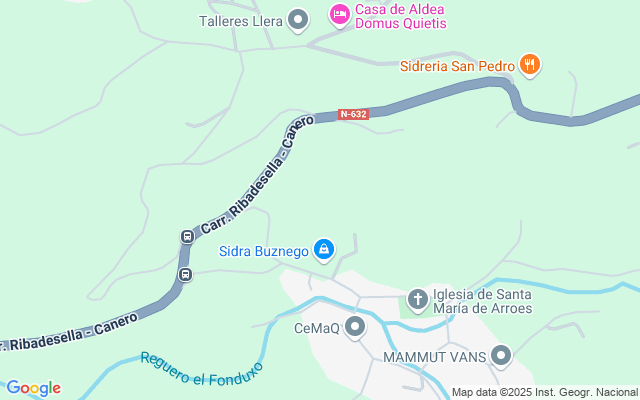Tap the MAMMUT VANS place pin
This screenshot has height=400, width=640.
click(x=501, y=356)
